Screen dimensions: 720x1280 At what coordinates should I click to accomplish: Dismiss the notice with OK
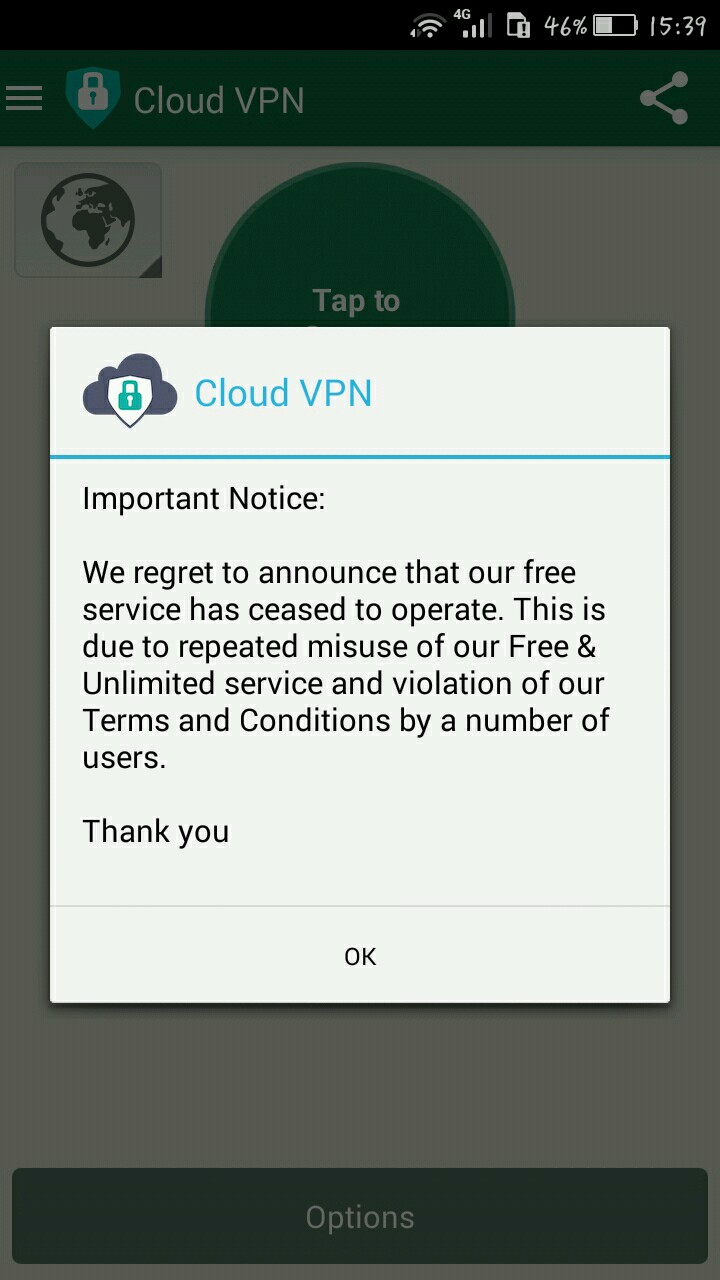click(360, 956)
